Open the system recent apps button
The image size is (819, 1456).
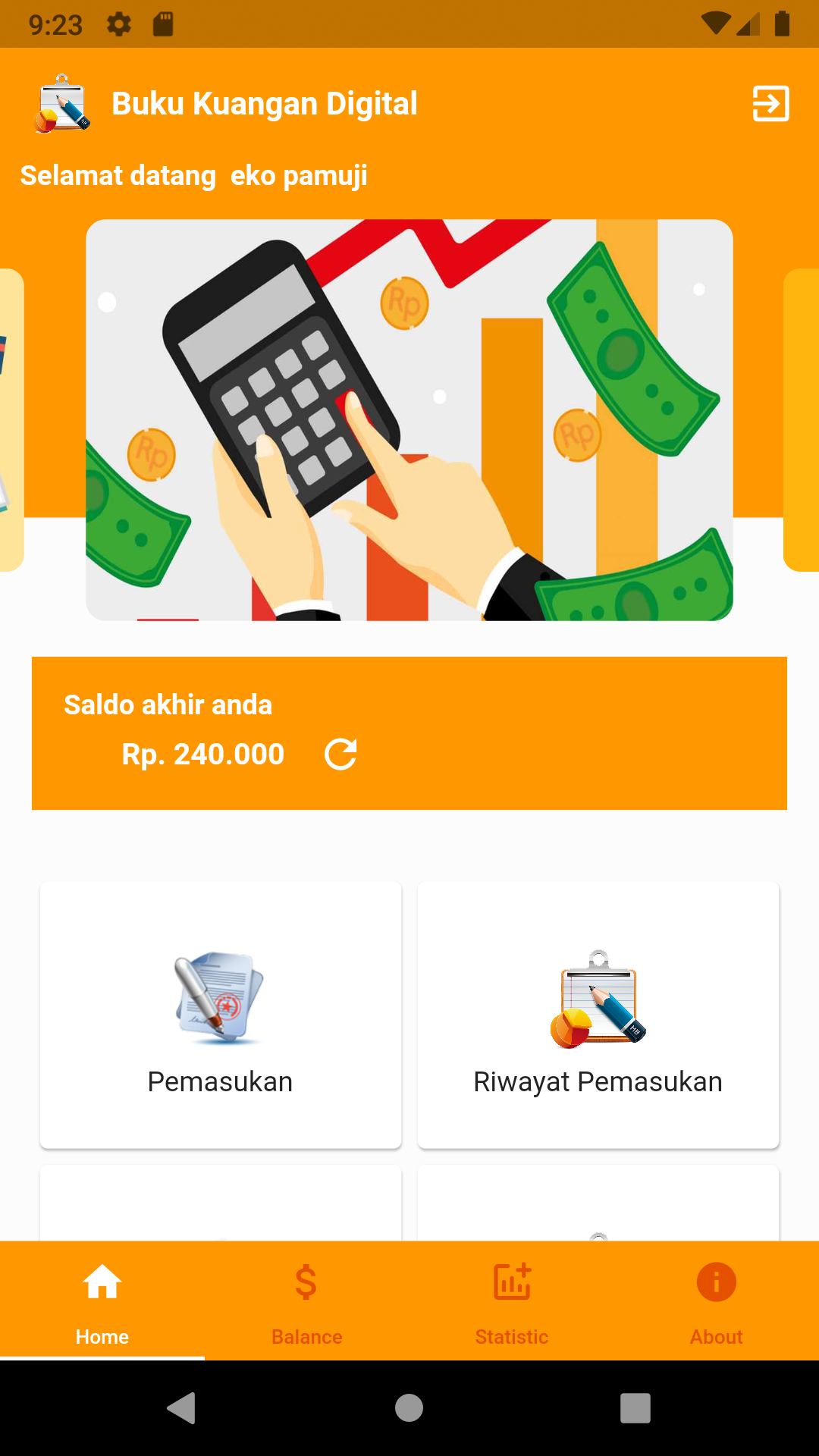pyautogui.click(x=635, y=1408)
